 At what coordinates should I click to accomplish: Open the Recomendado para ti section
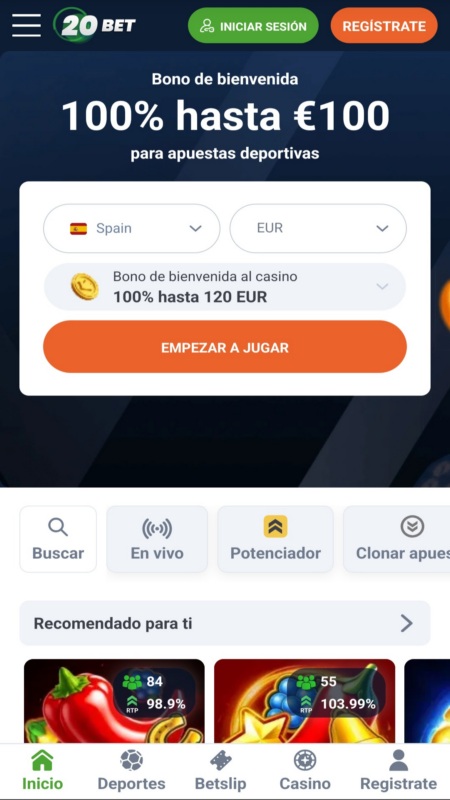[224, 623]
